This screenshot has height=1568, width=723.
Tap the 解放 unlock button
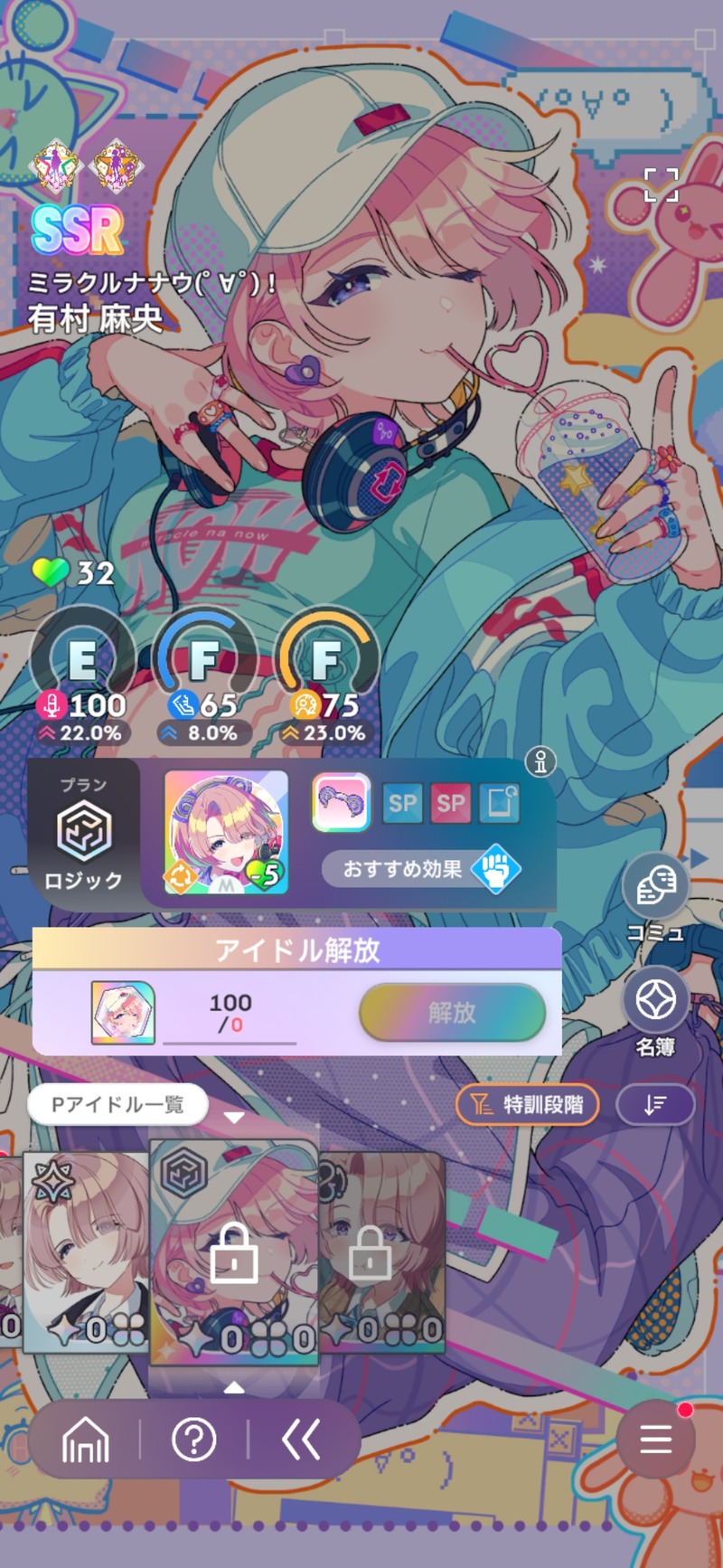point(452,1013)
